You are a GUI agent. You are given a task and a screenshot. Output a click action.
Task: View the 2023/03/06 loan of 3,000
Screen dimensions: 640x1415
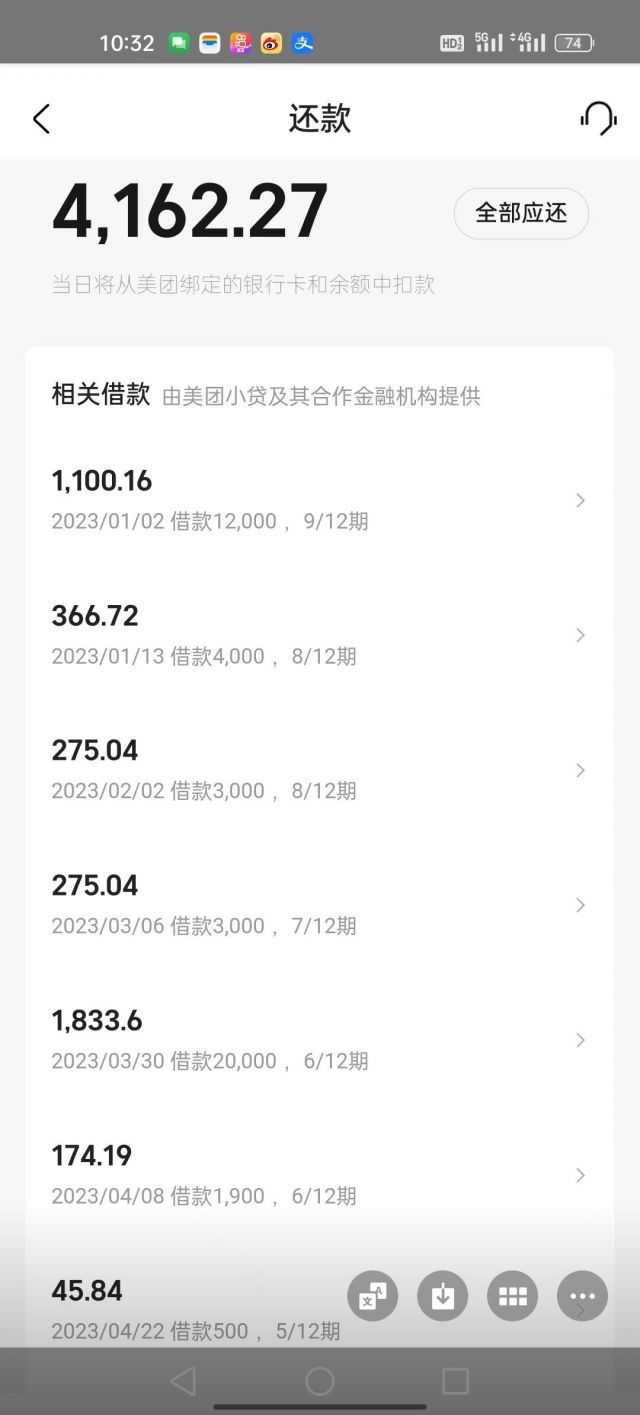[320, 905]
